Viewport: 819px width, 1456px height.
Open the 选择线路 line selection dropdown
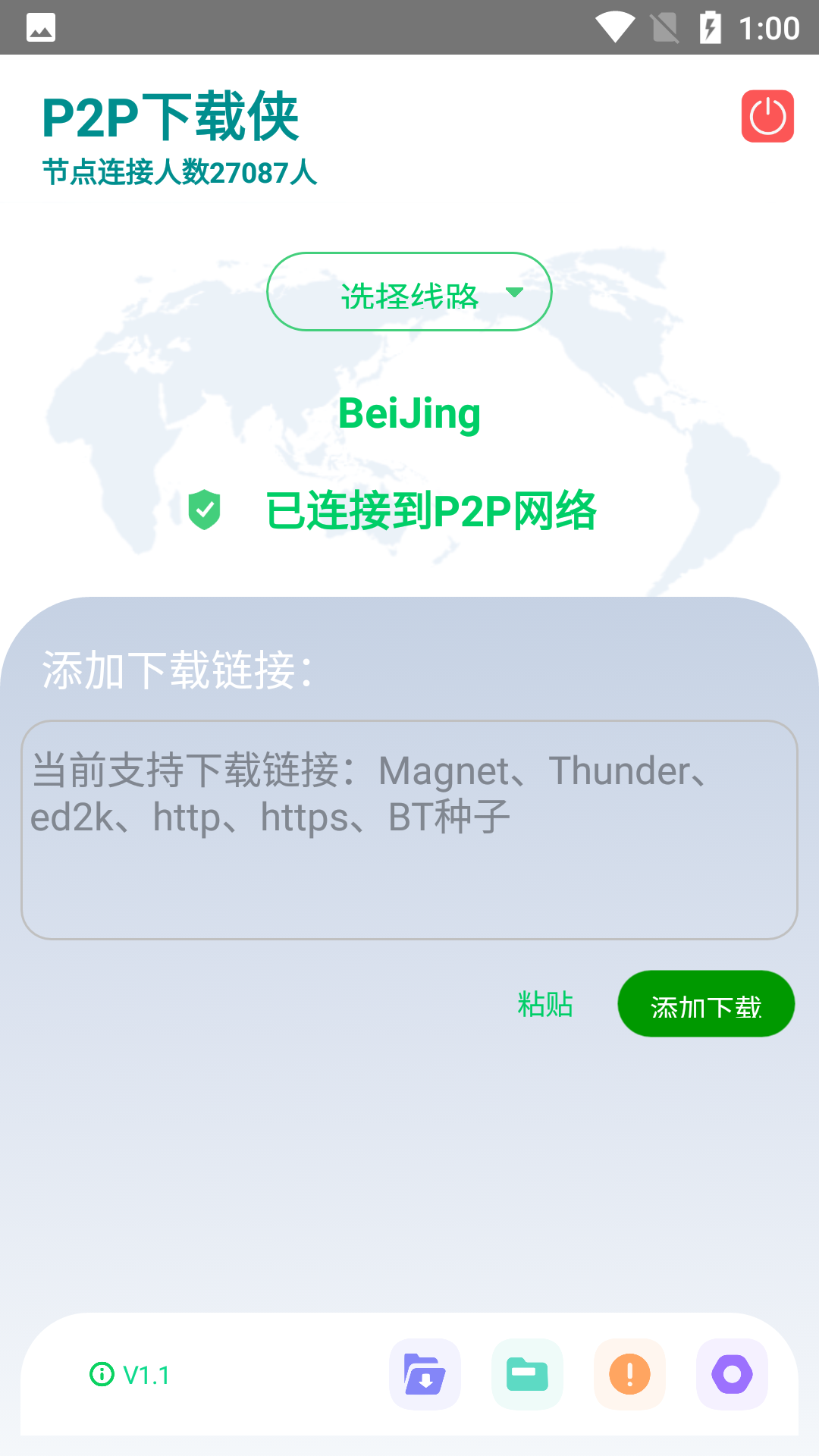[409, 291]
